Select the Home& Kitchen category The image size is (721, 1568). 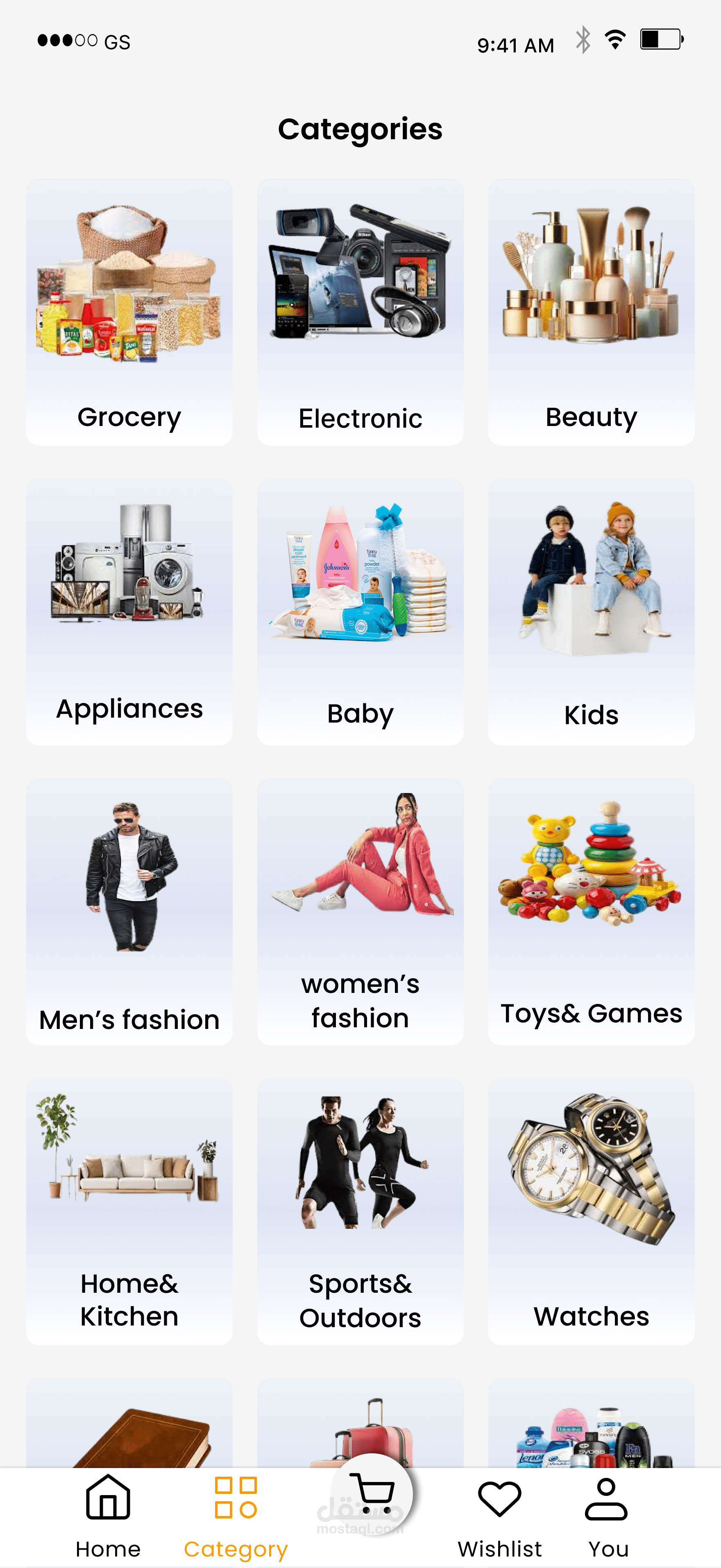[x=129, y=1211]
